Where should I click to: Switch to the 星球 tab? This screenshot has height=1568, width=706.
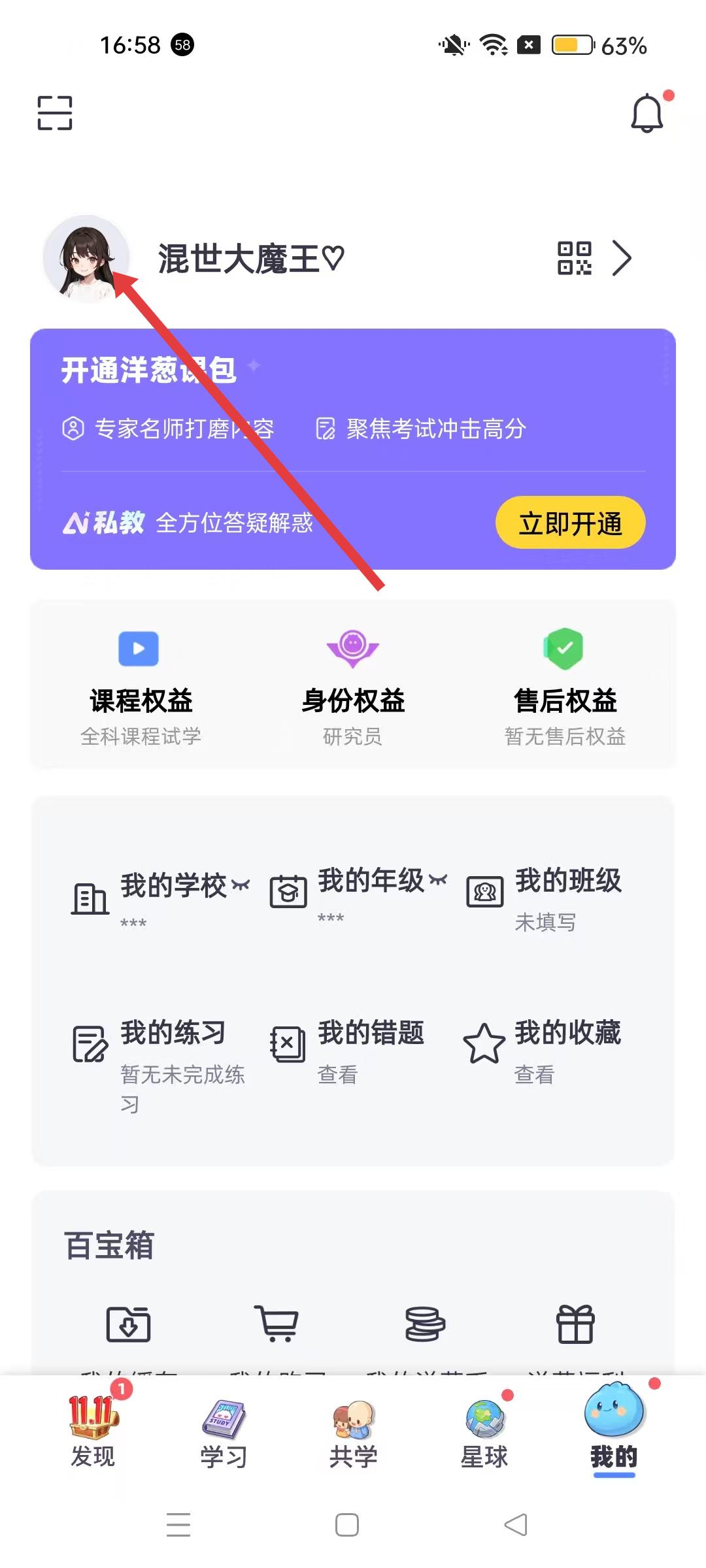point(484,1434)
